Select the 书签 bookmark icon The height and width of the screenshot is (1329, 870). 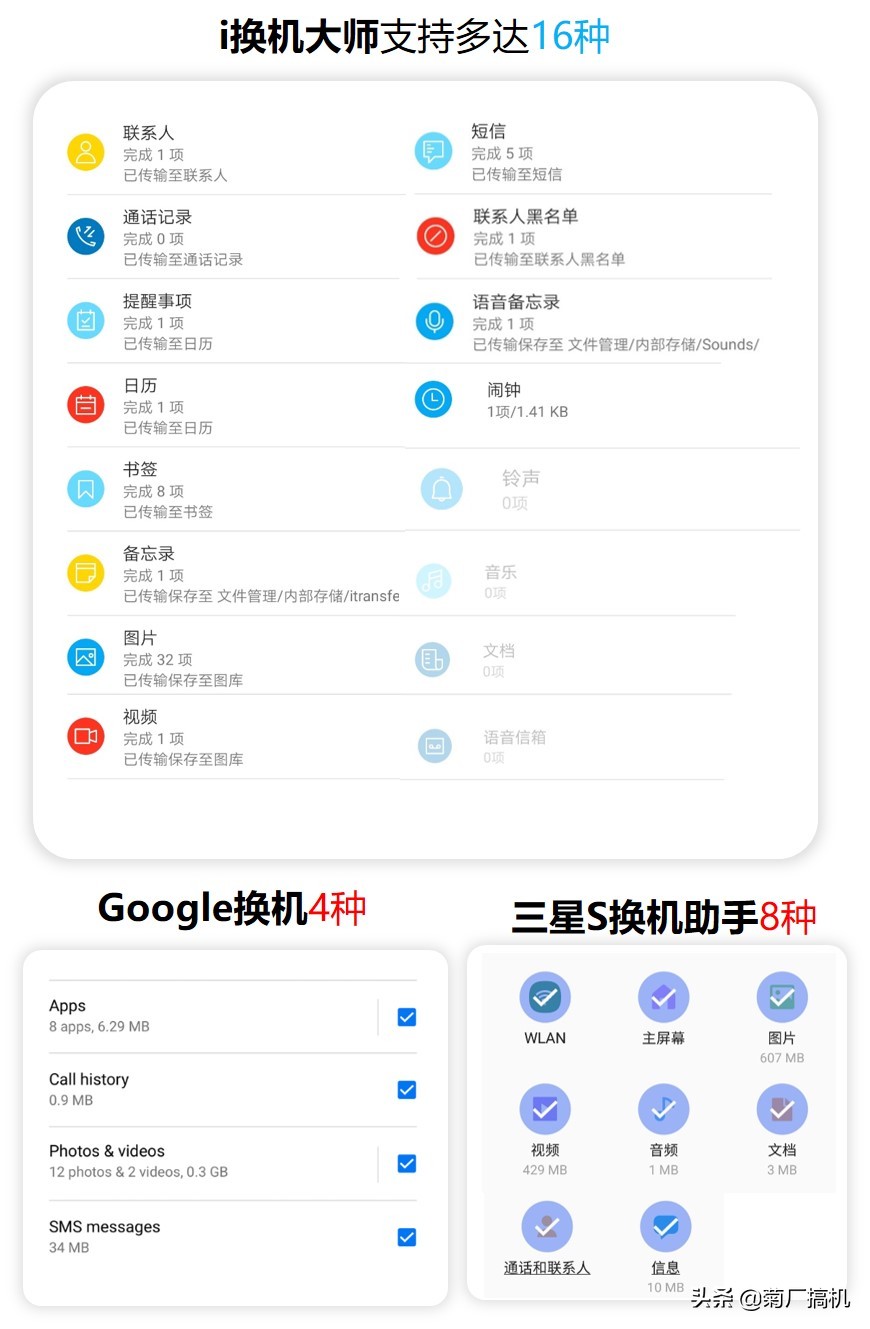click(86, 488)
